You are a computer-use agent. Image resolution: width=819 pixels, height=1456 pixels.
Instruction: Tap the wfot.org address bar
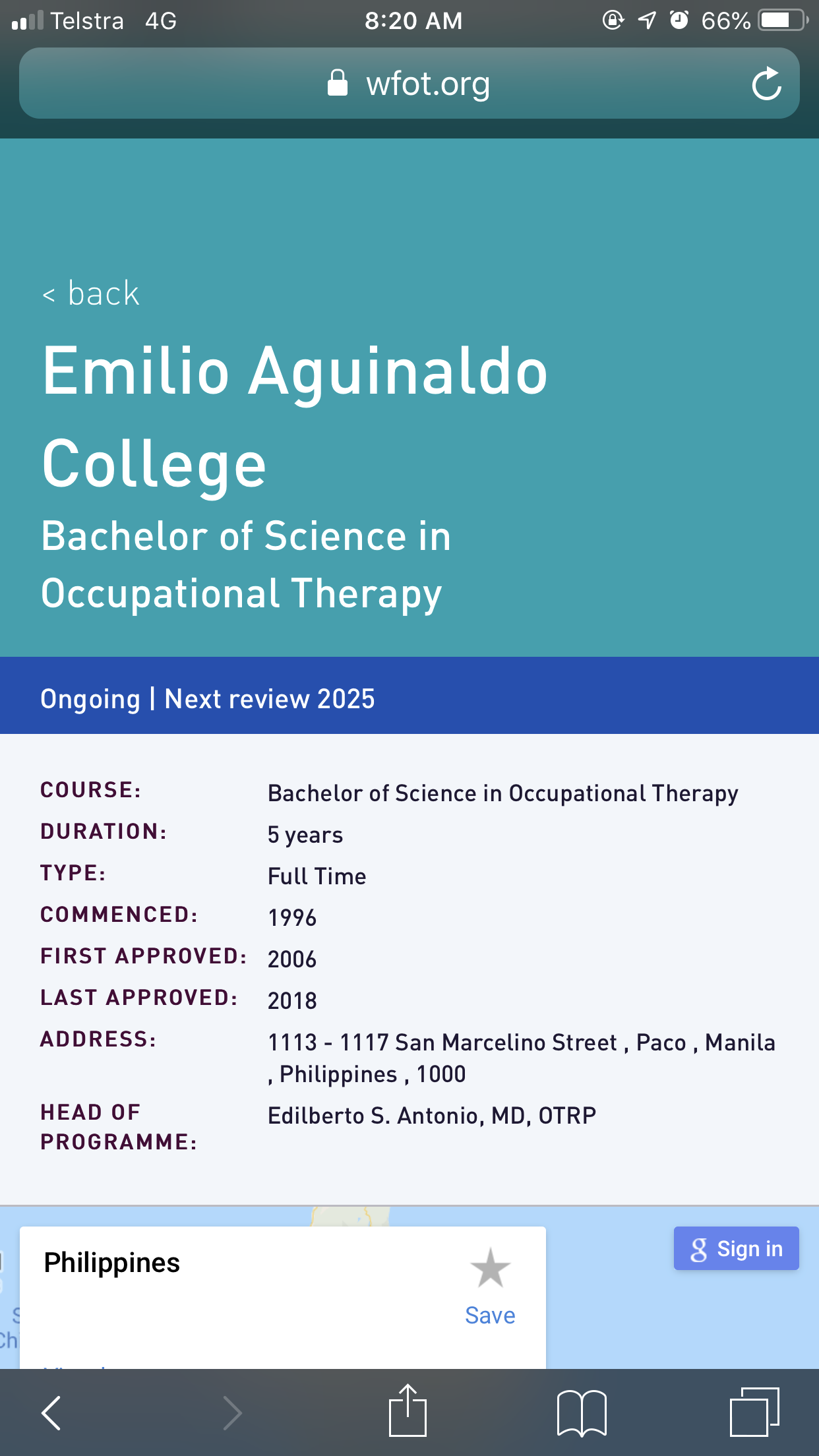pos(409,84)
